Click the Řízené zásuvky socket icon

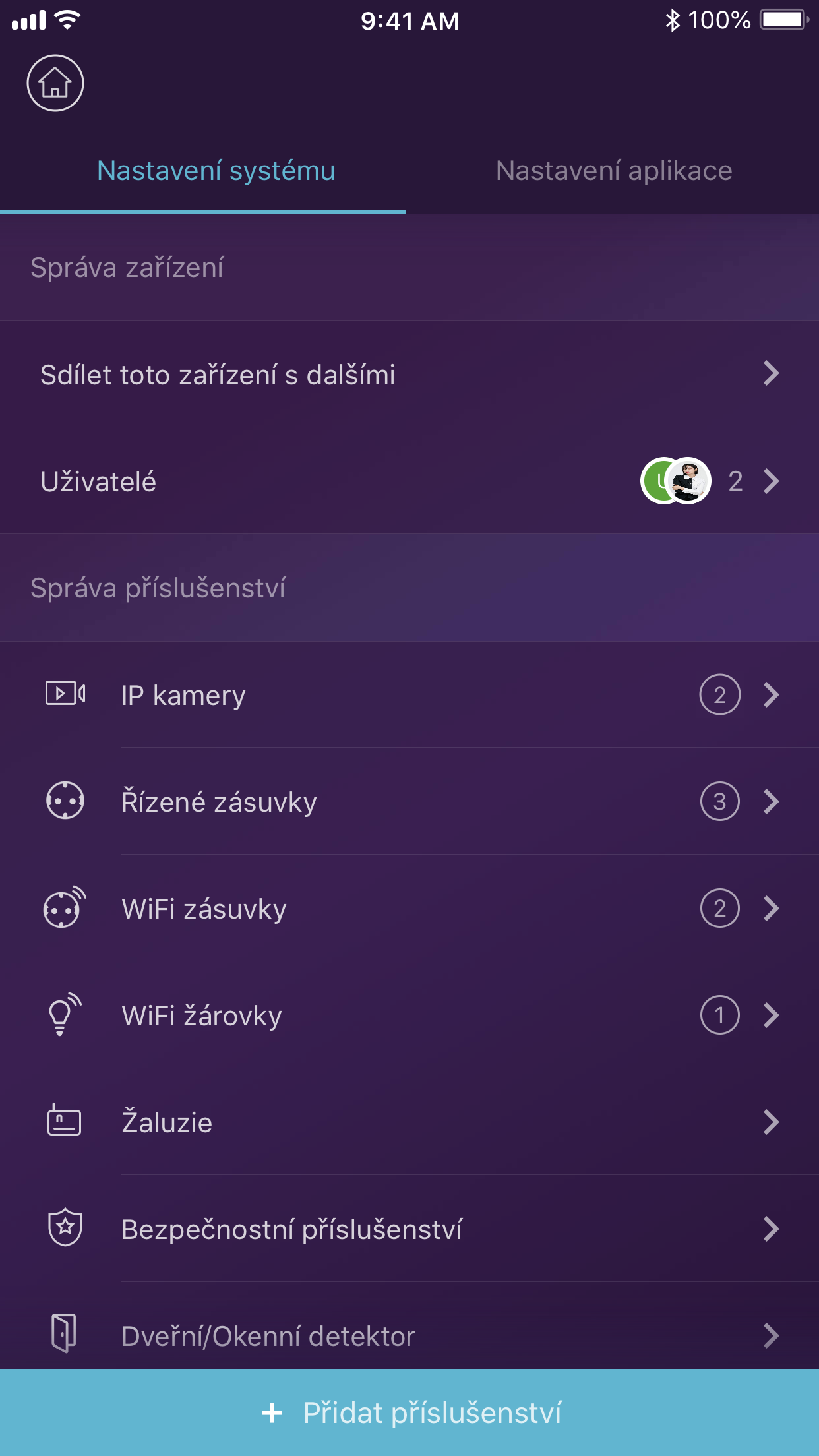coord(64,801)
